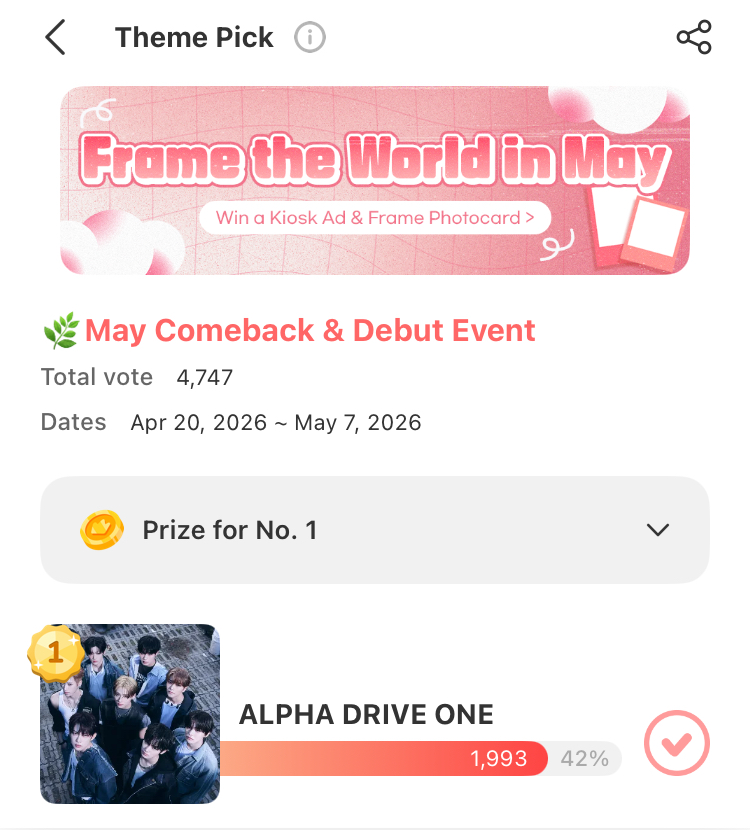Open the ALPHA DRIVE ONE group photo
Screen dimensions: 750x830
129,714
